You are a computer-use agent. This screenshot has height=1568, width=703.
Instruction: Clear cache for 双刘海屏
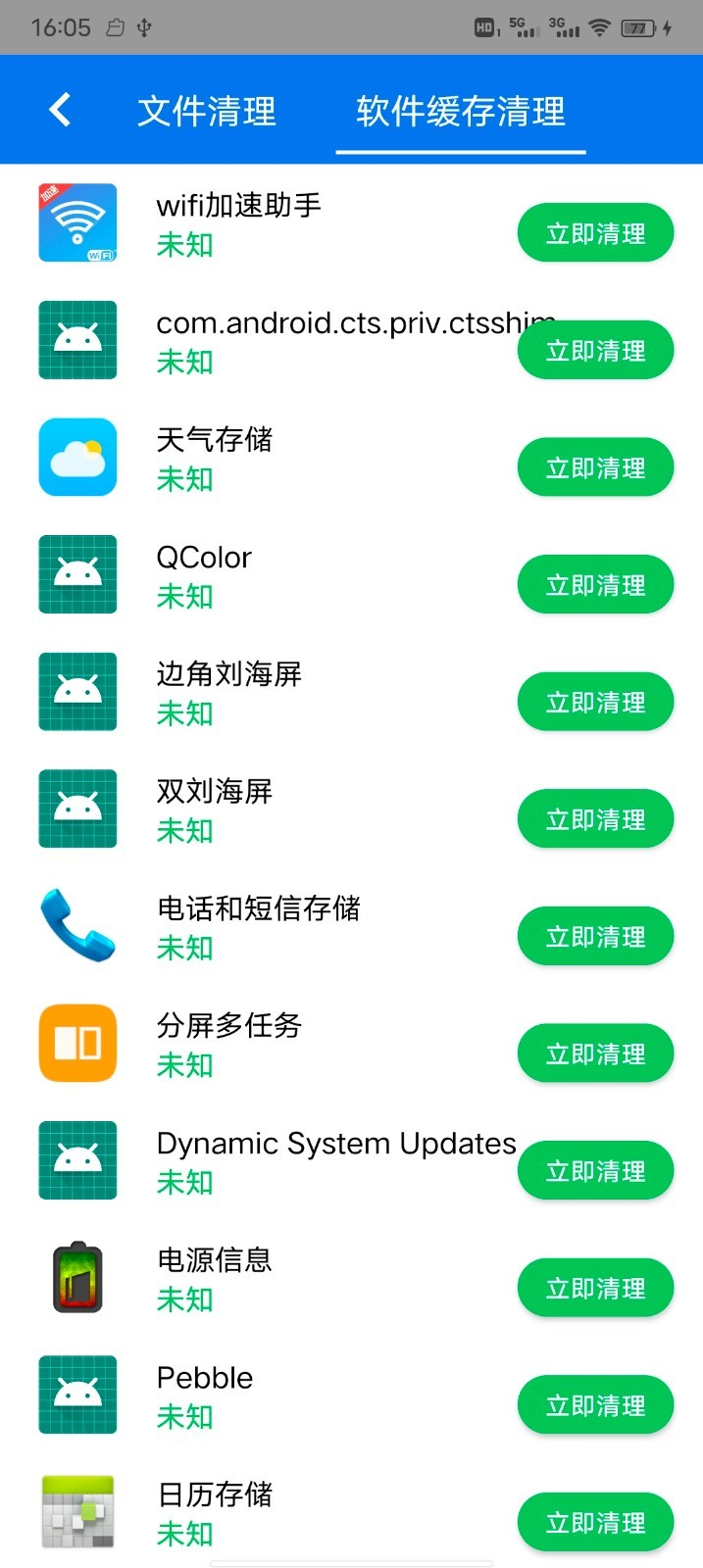click(x=595, y=819)
